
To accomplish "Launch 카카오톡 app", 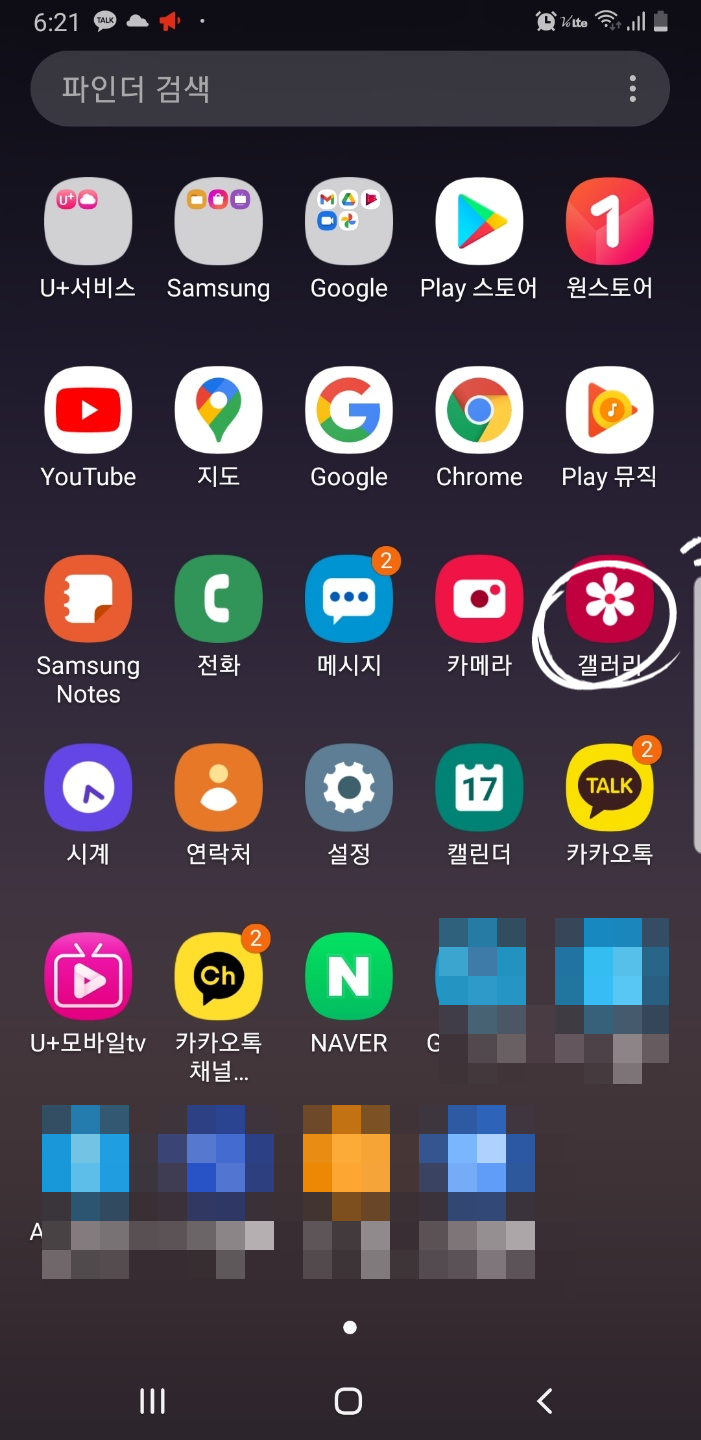I will 609,788.
